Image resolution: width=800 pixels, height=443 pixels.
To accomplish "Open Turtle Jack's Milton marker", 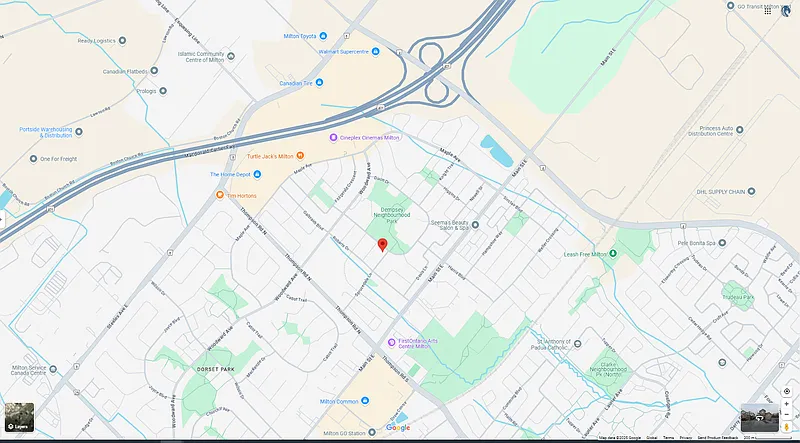I will click(x=299, y=156).
